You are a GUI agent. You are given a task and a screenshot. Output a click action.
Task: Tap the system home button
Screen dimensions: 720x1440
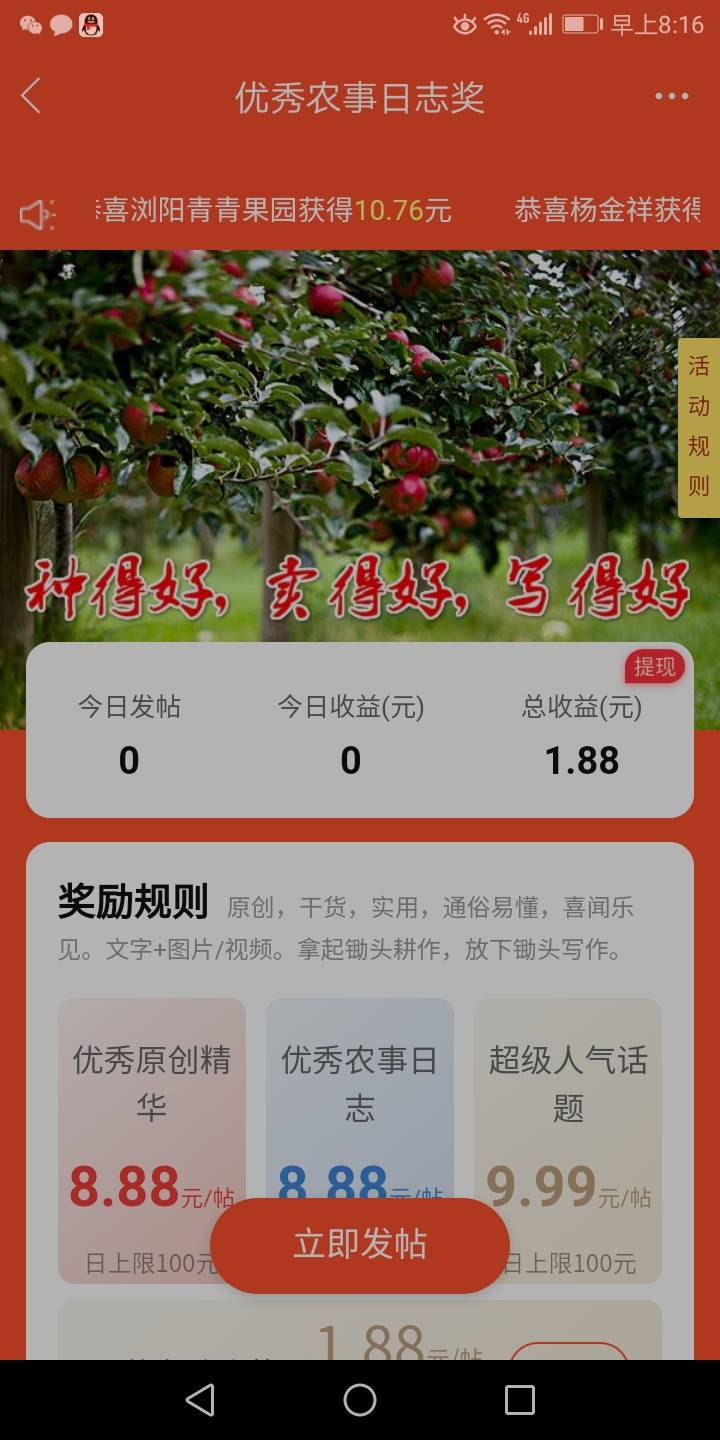360,1400
